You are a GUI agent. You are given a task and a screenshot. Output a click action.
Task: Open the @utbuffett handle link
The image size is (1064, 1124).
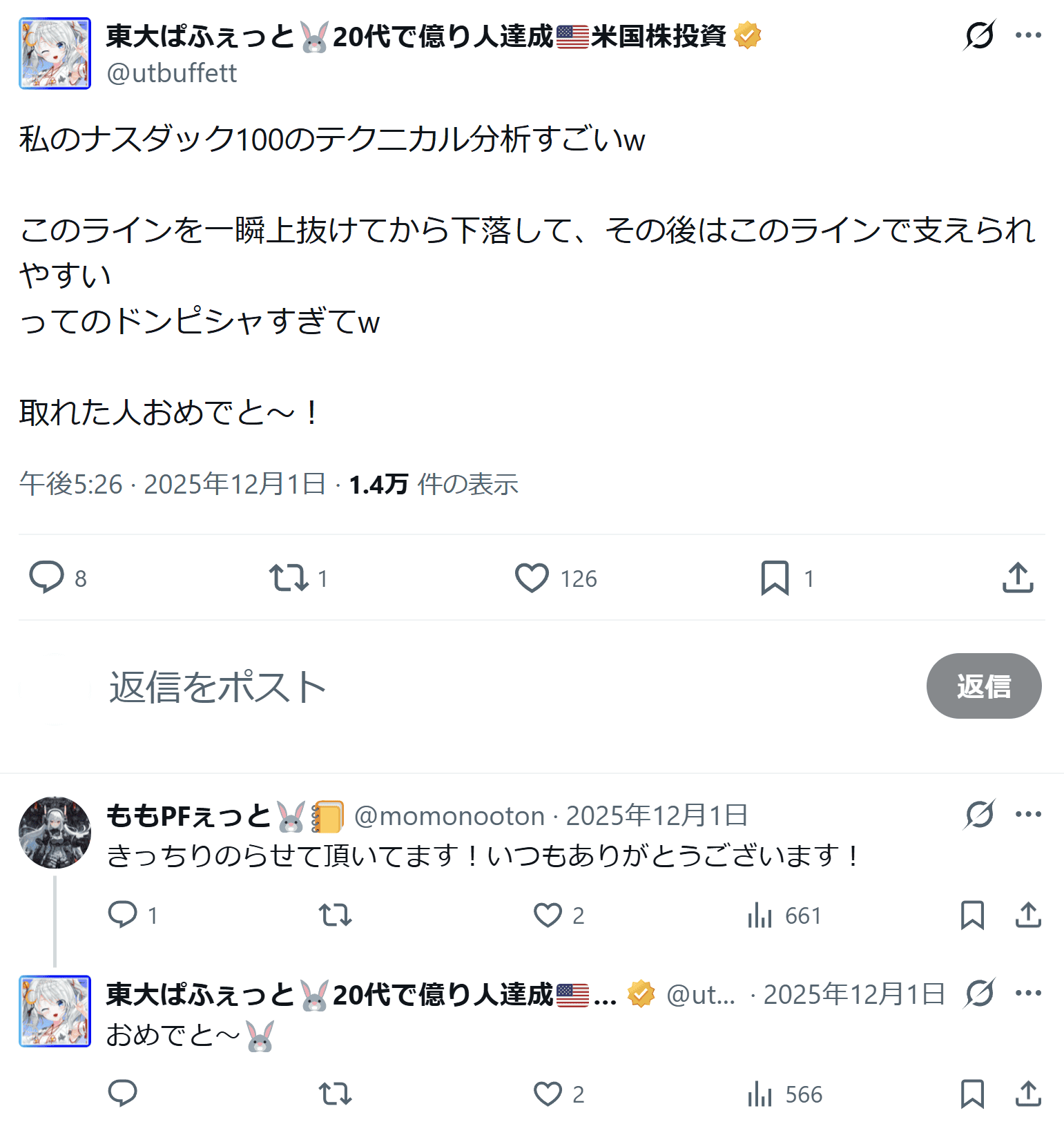coord(171,73)
